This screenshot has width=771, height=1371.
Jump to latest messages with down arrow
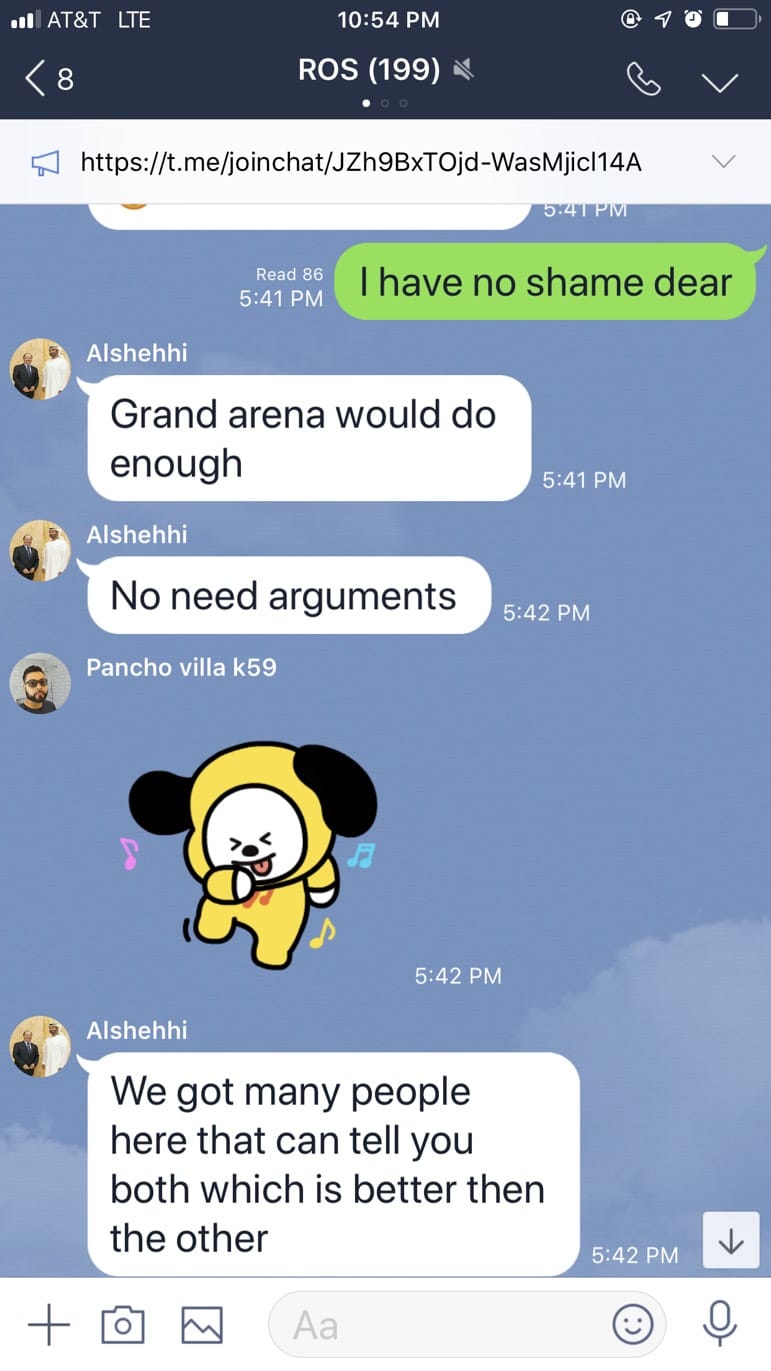(731, 1240)
